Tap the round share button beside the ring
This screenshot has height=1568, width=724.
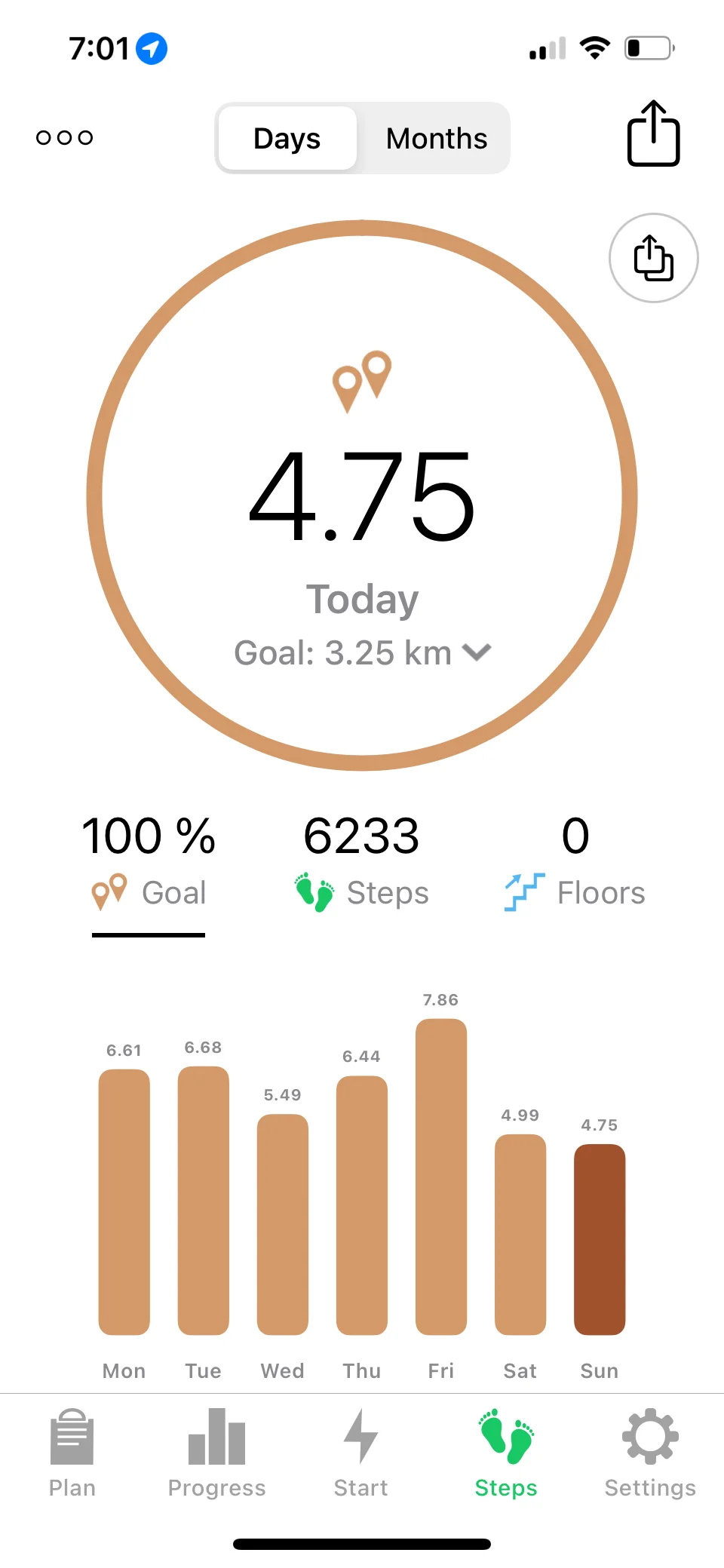click(x=653, y=258)
